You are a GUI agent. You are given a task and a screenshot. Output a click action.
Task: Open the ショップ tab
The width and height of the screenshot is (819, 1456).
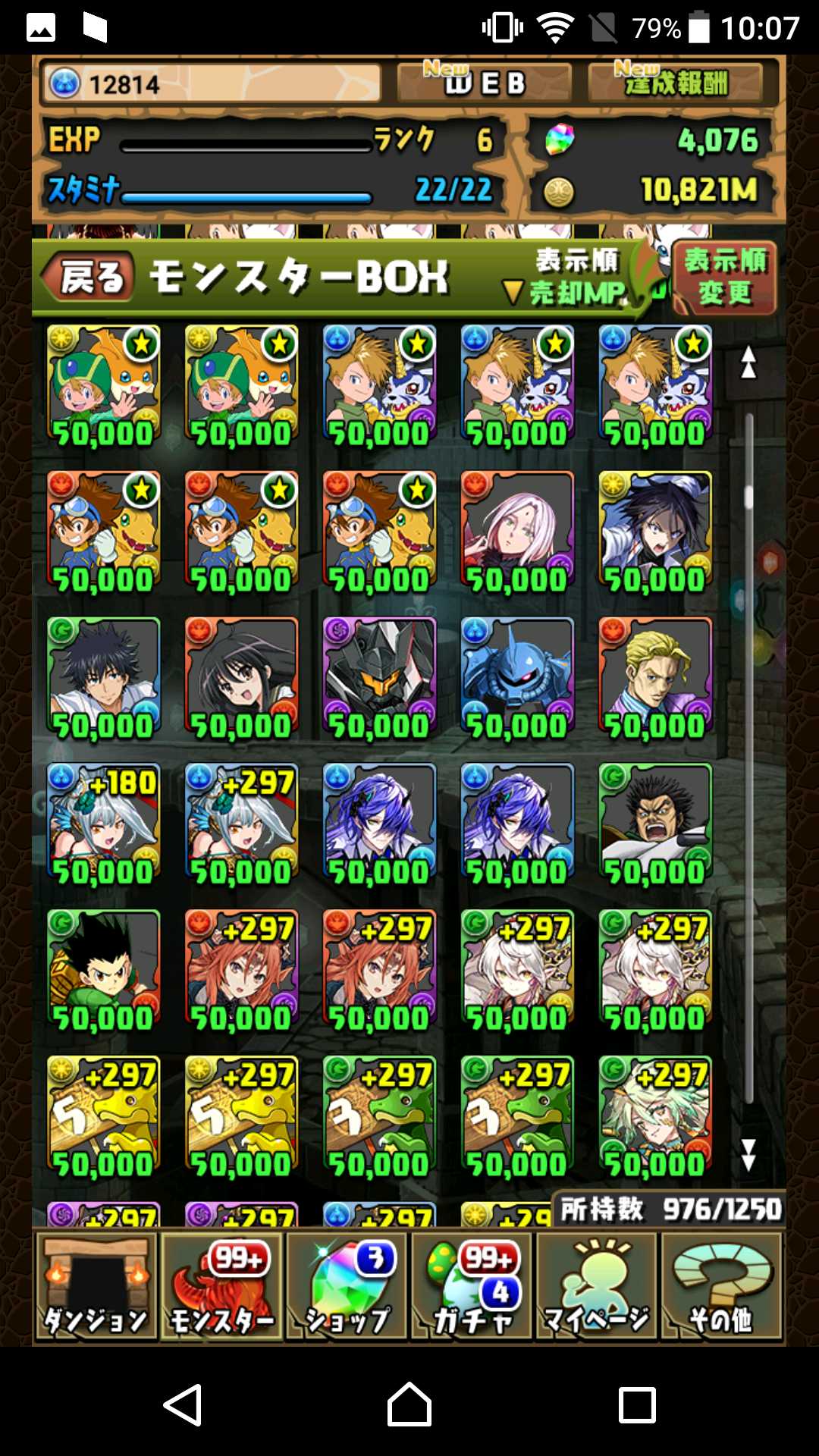pyautogui.click(x=347, y=1286)
